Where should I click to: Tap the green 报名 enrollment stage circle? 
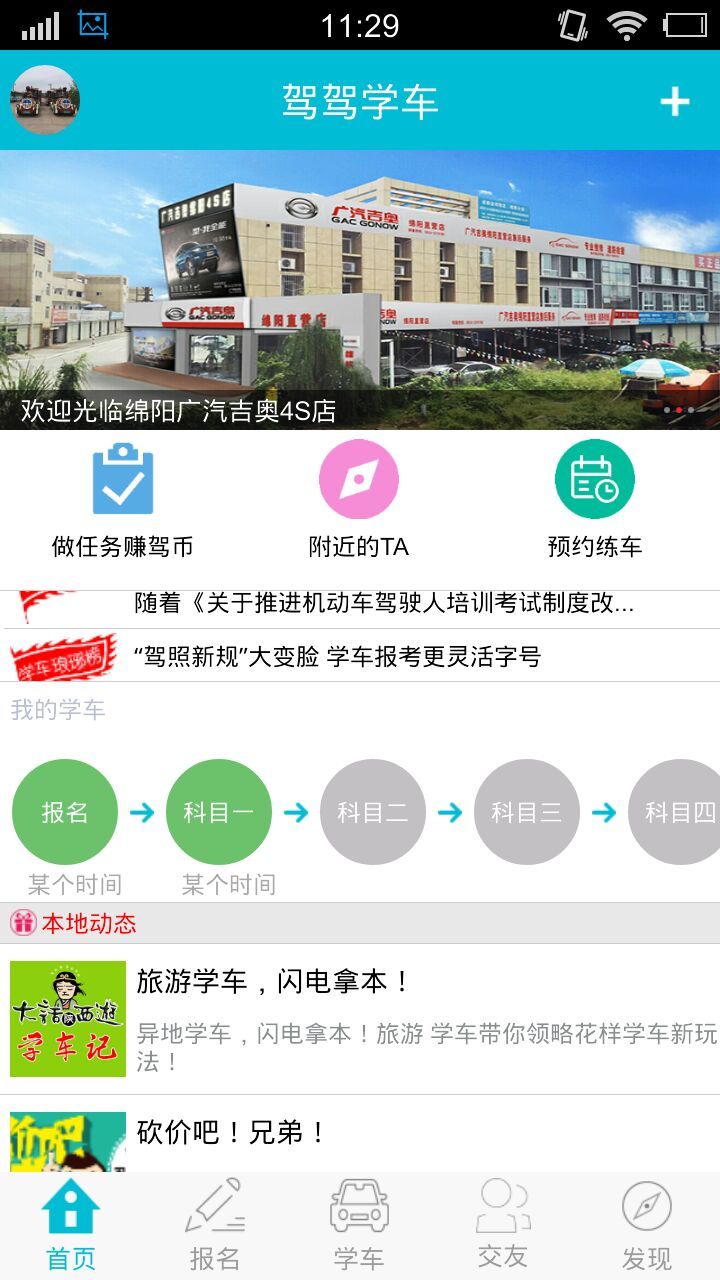[x=65, y=811]
